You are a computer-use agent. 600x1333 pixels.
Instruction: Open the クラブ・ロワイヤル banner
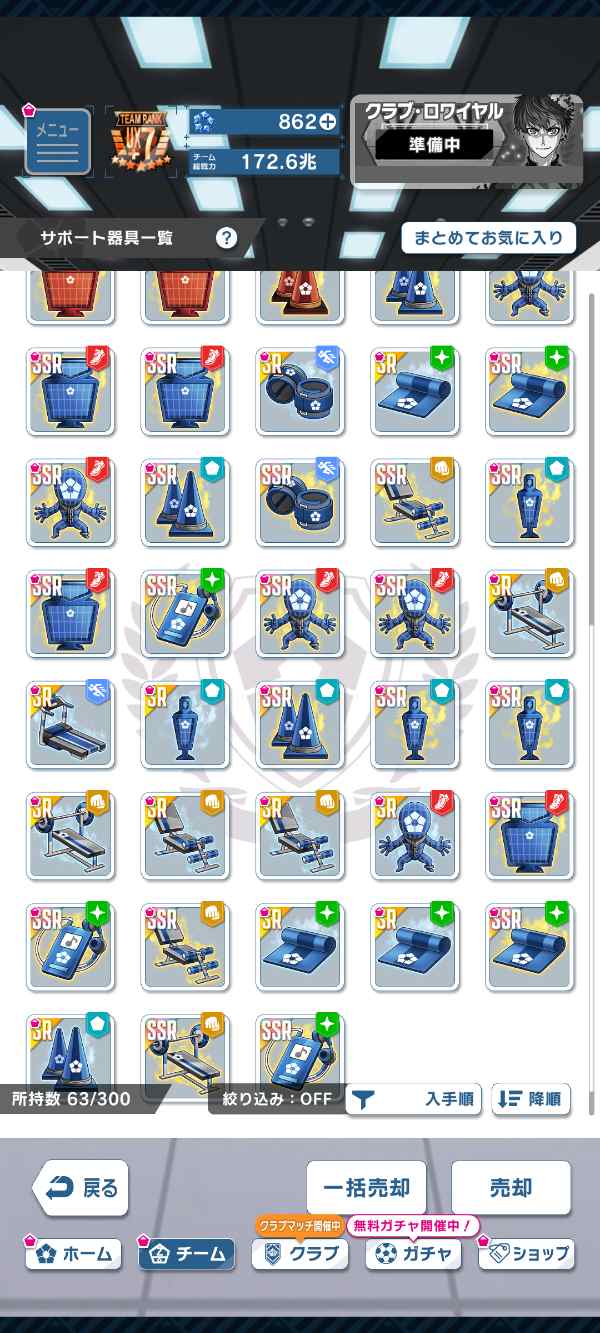[466, 140]
